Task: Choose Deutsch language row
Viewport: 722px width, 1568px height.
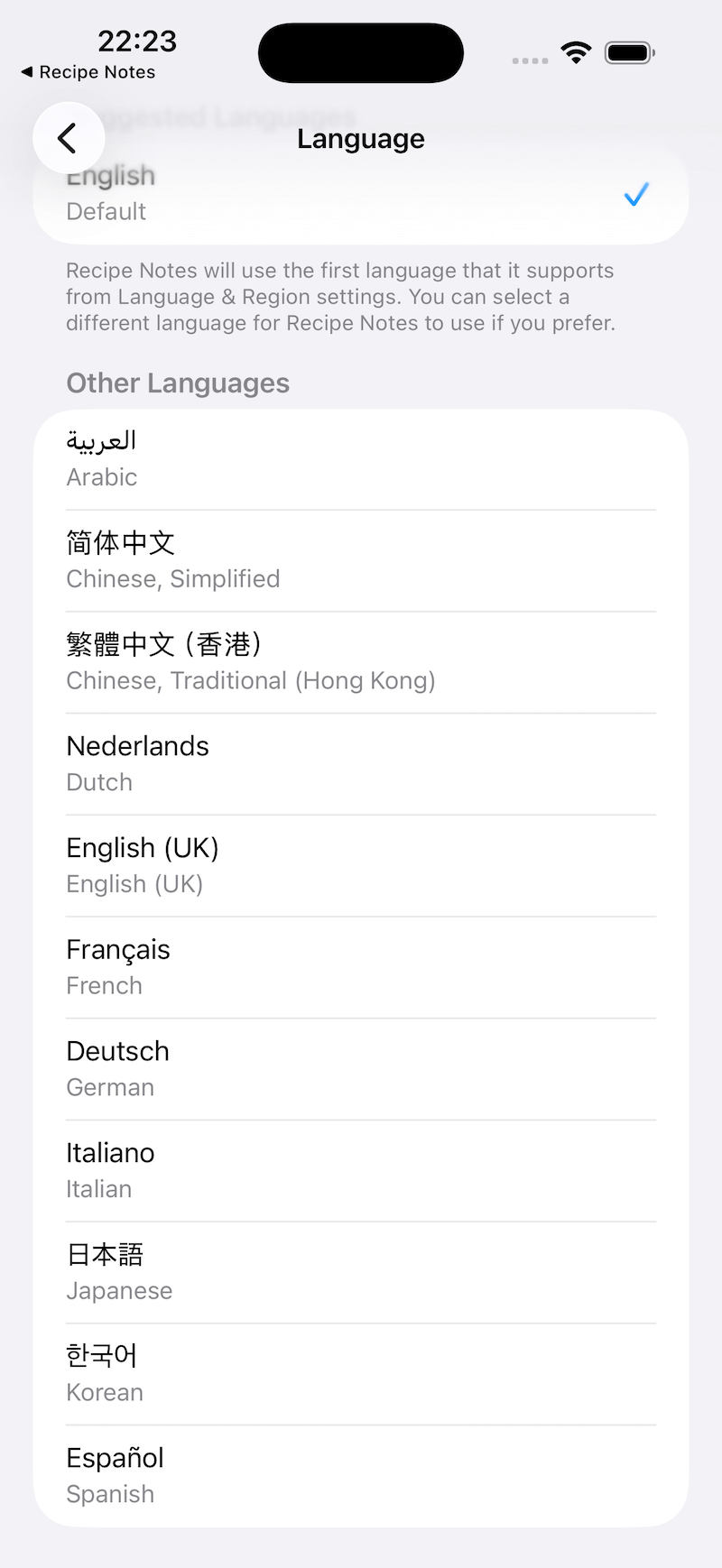Action: 361,1068
